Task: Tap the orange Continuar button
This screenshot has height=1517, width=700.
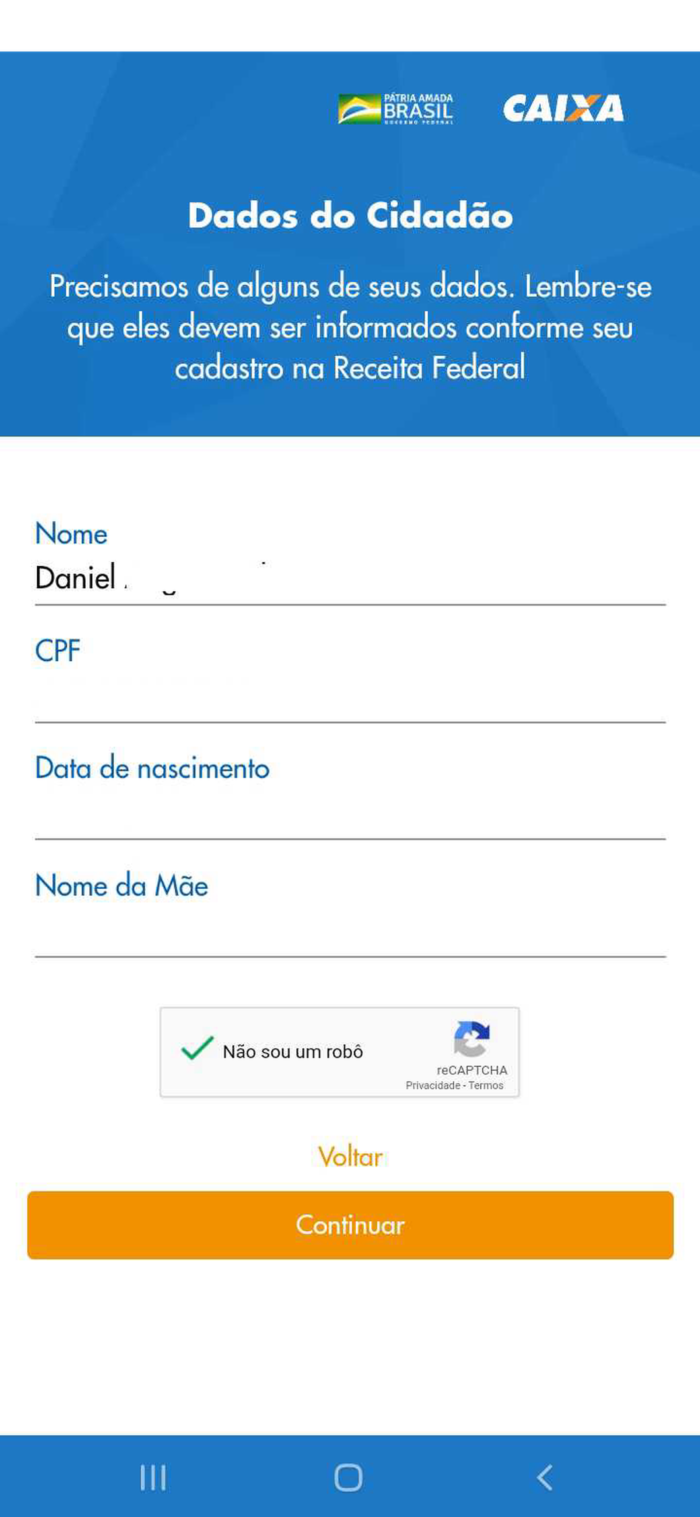Action: coord(350,1225)
